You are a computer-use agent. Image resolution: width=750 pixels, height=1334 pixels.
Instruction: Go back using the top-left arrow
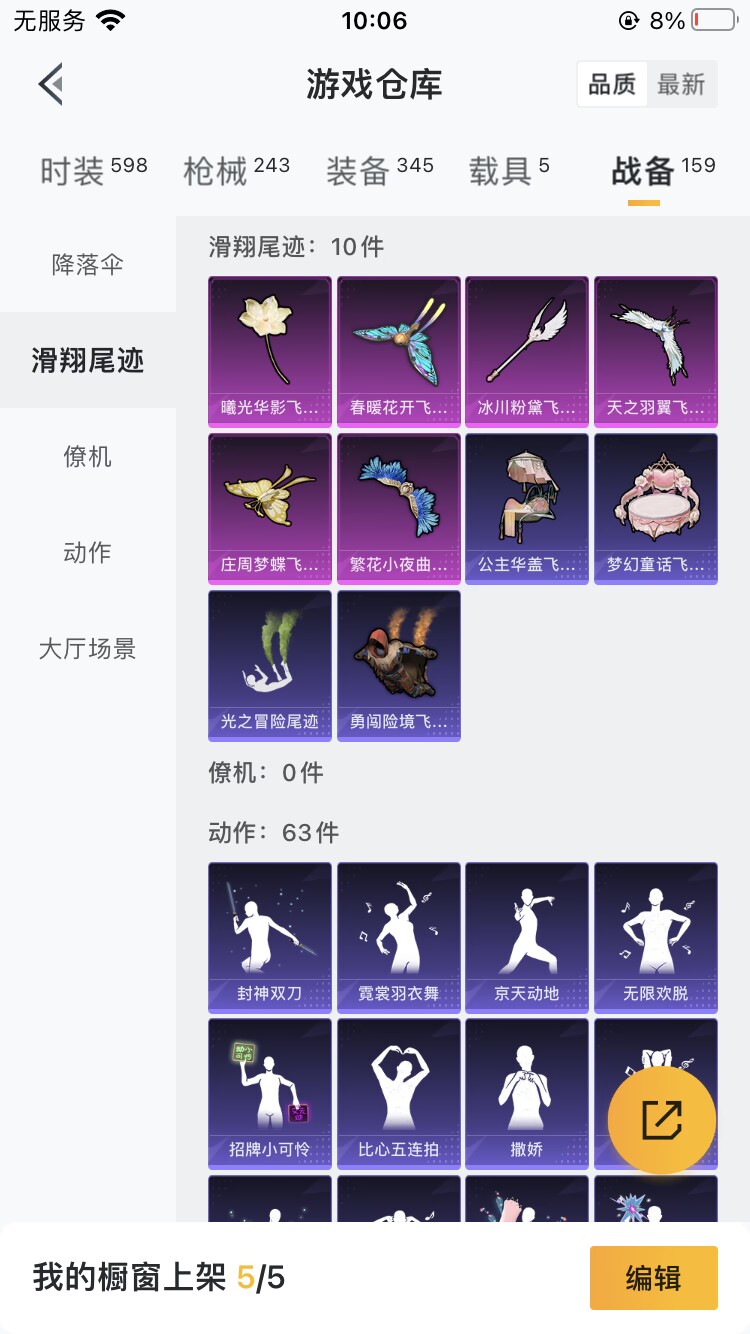click(50, 84)
